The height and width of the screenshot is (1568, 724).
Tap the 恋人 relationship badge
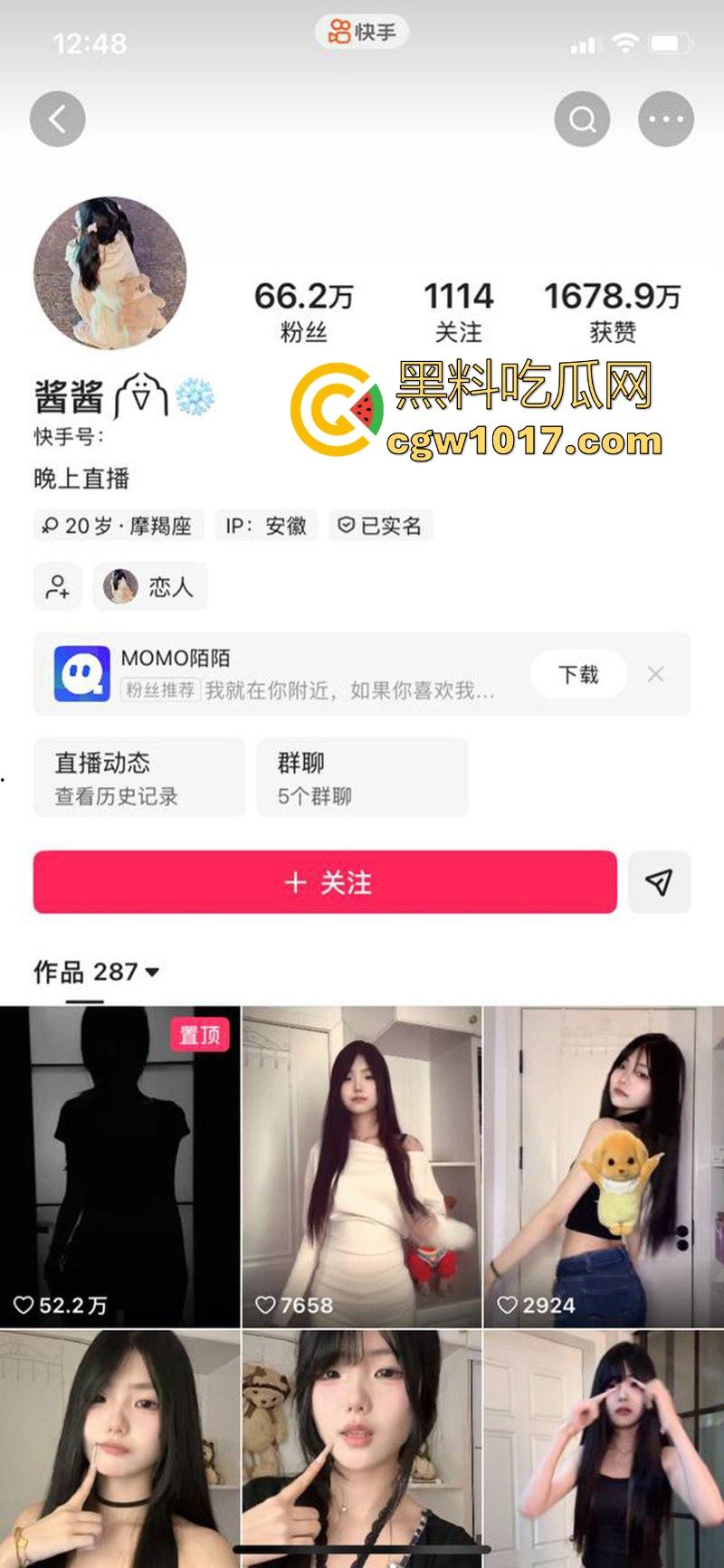(149, 586)
